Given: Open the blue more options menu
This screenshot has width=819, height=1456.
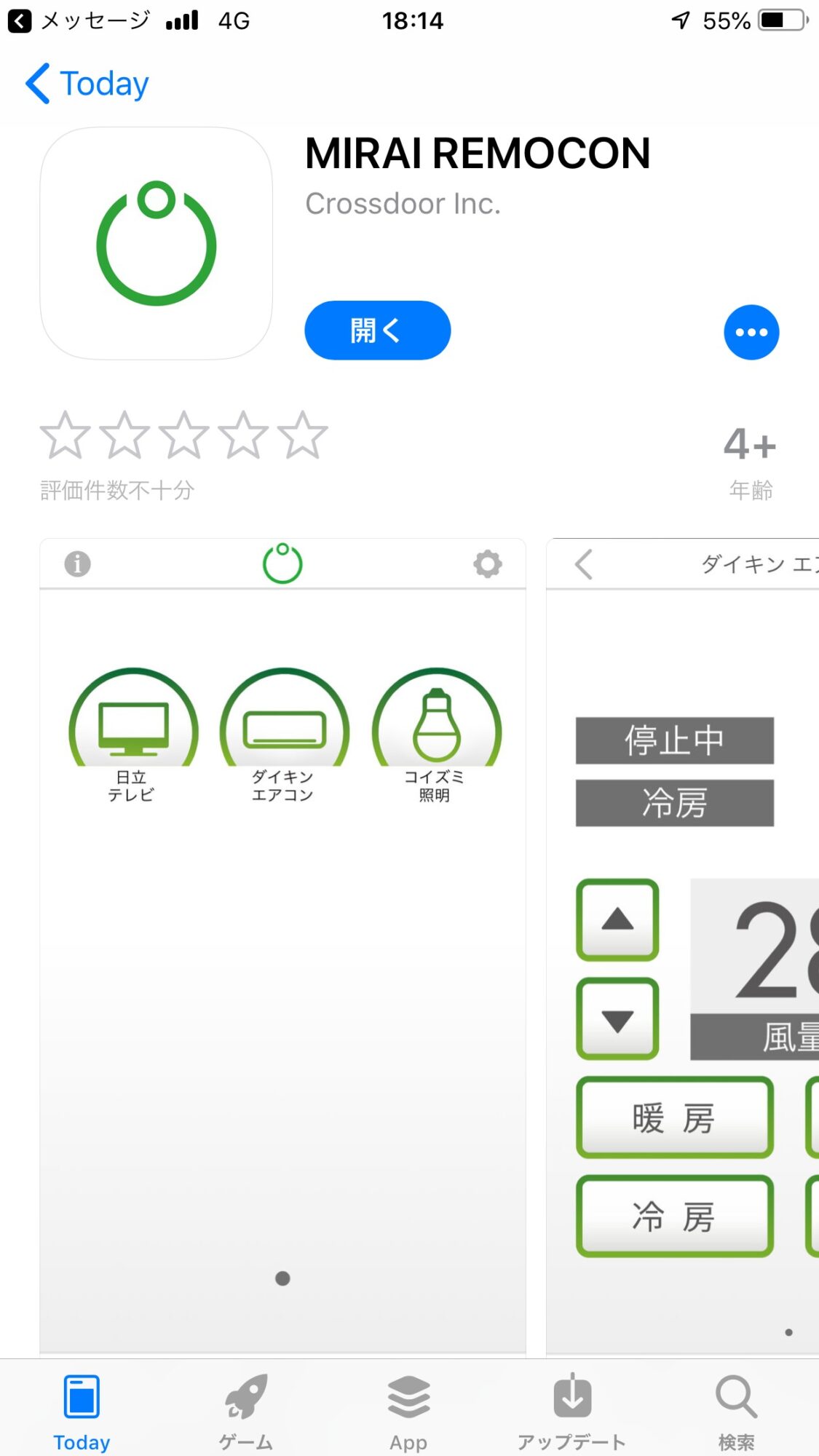Looking at the screenshot, I should 751,332.
